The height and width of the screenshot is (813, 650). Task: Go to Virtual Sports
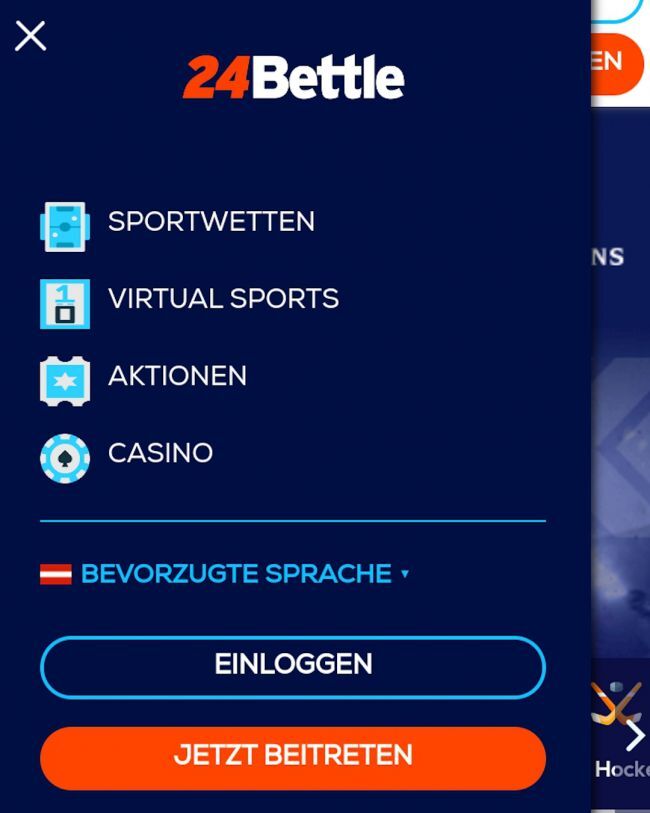click(x=222, y=299)
